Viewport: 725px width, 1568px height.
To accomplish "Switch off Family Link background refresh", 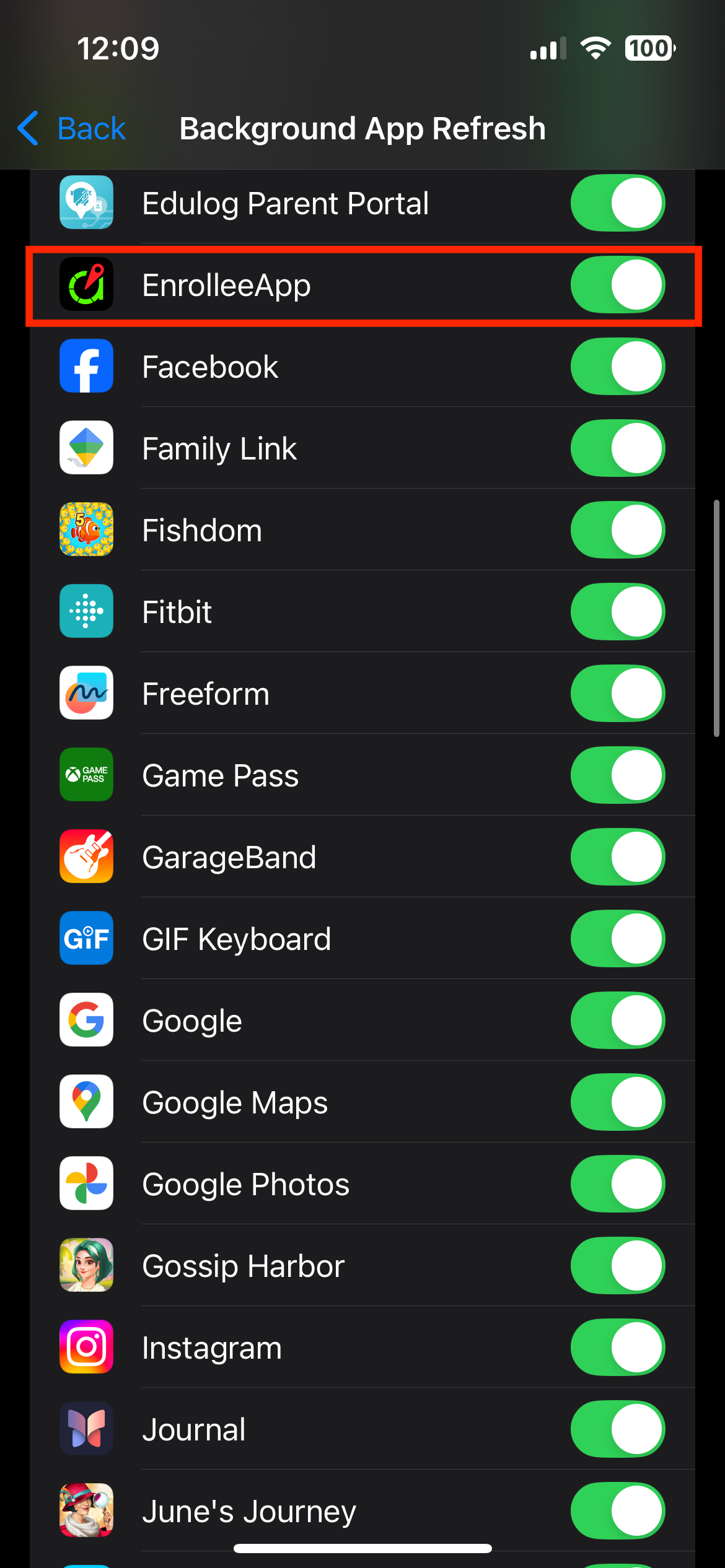I will click(x=617, y=448).
